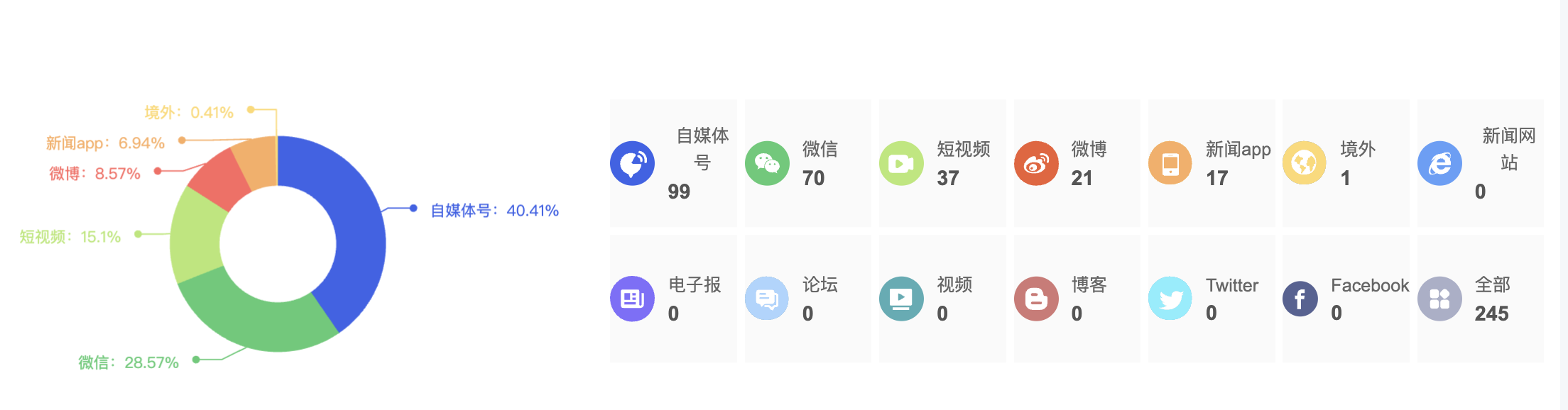The height and width of the screenshot is (410, 1568).
Task: Open the 博客 source card
Action: coord(1077,299)
